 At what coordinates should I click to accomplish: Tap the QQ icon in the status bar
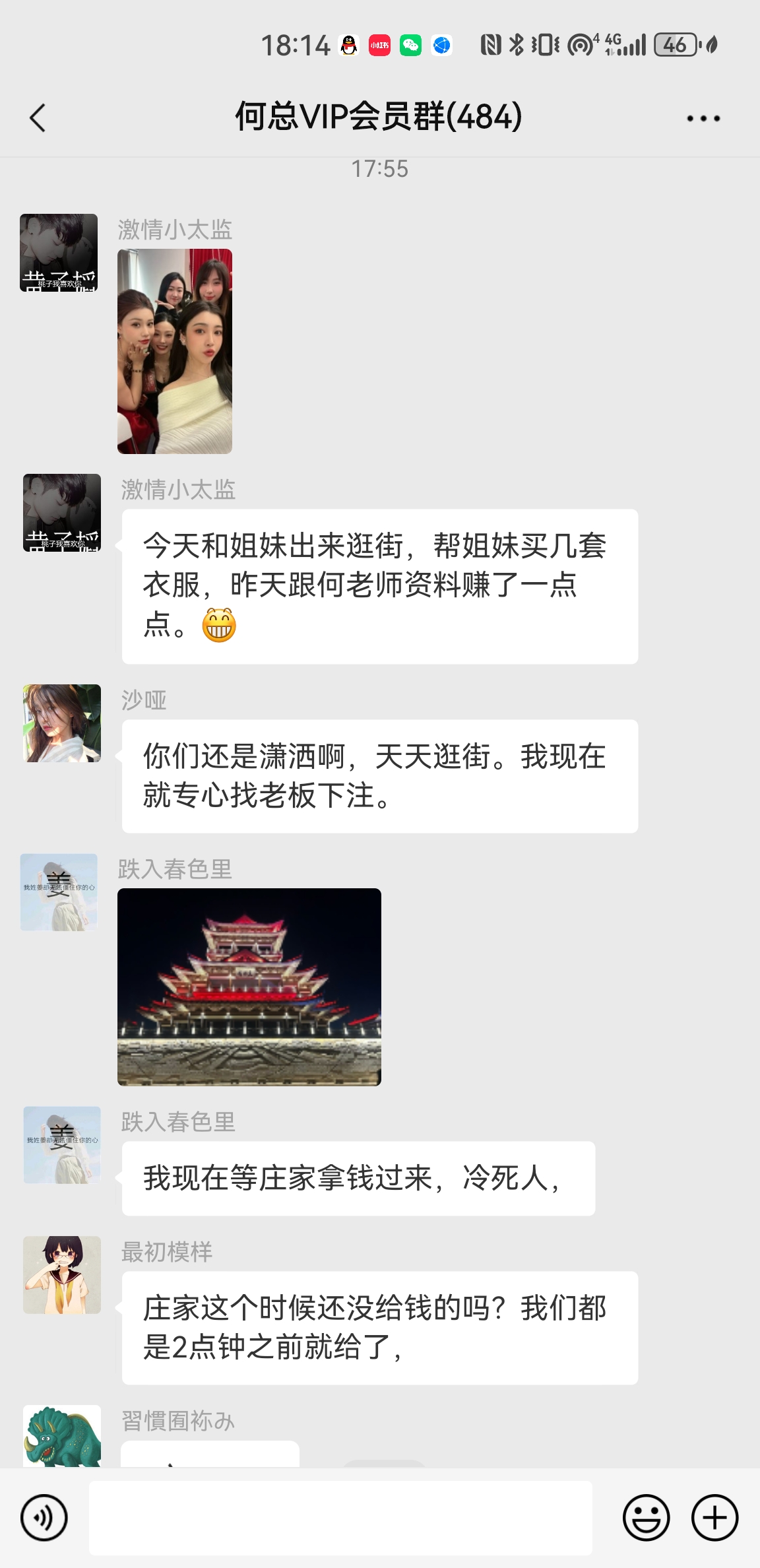[350, 46]
